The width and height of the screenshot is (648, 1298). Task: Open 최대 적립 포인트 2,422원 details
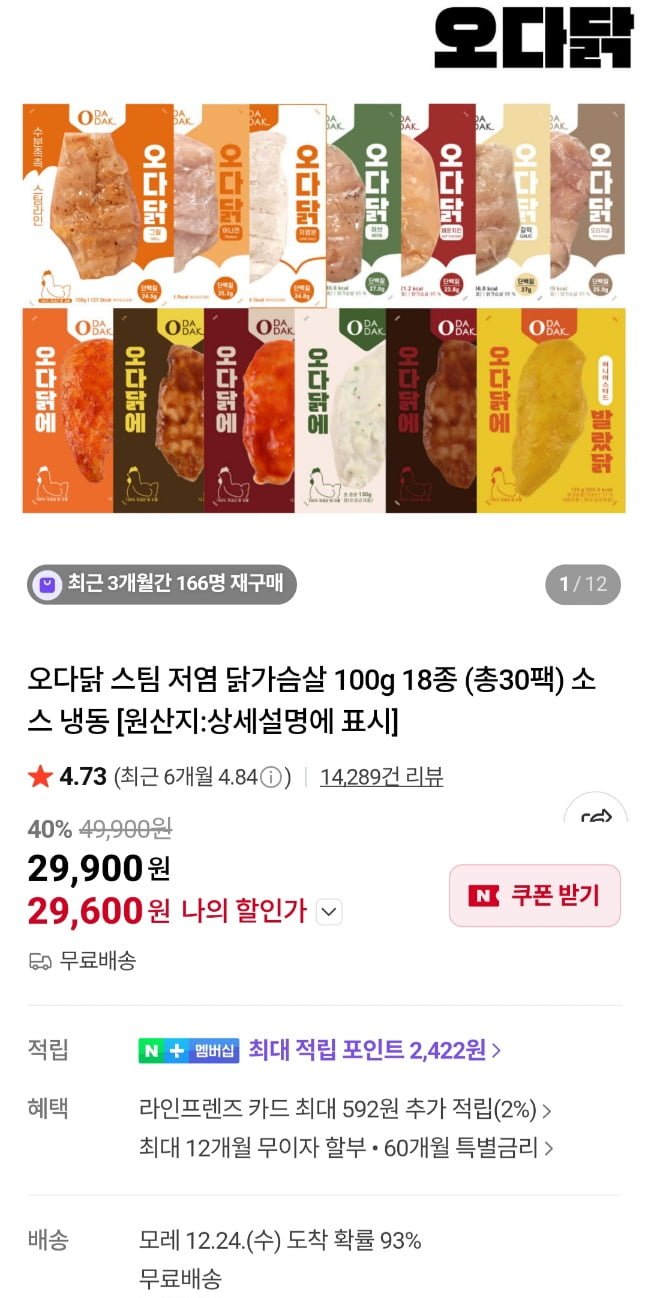point(374,1049)
